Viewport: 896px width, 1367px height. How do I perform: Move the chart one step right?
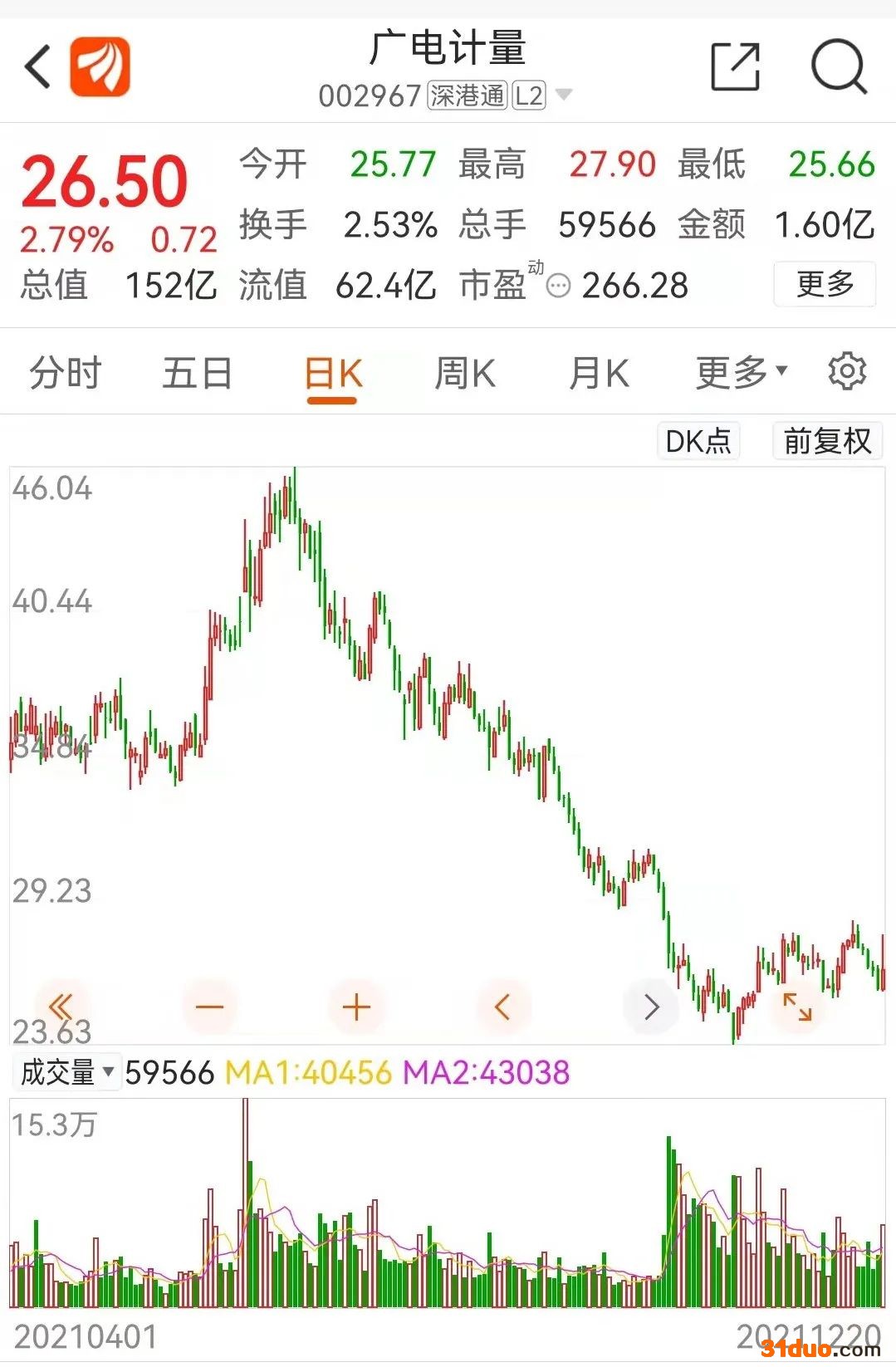[651, 1007]
